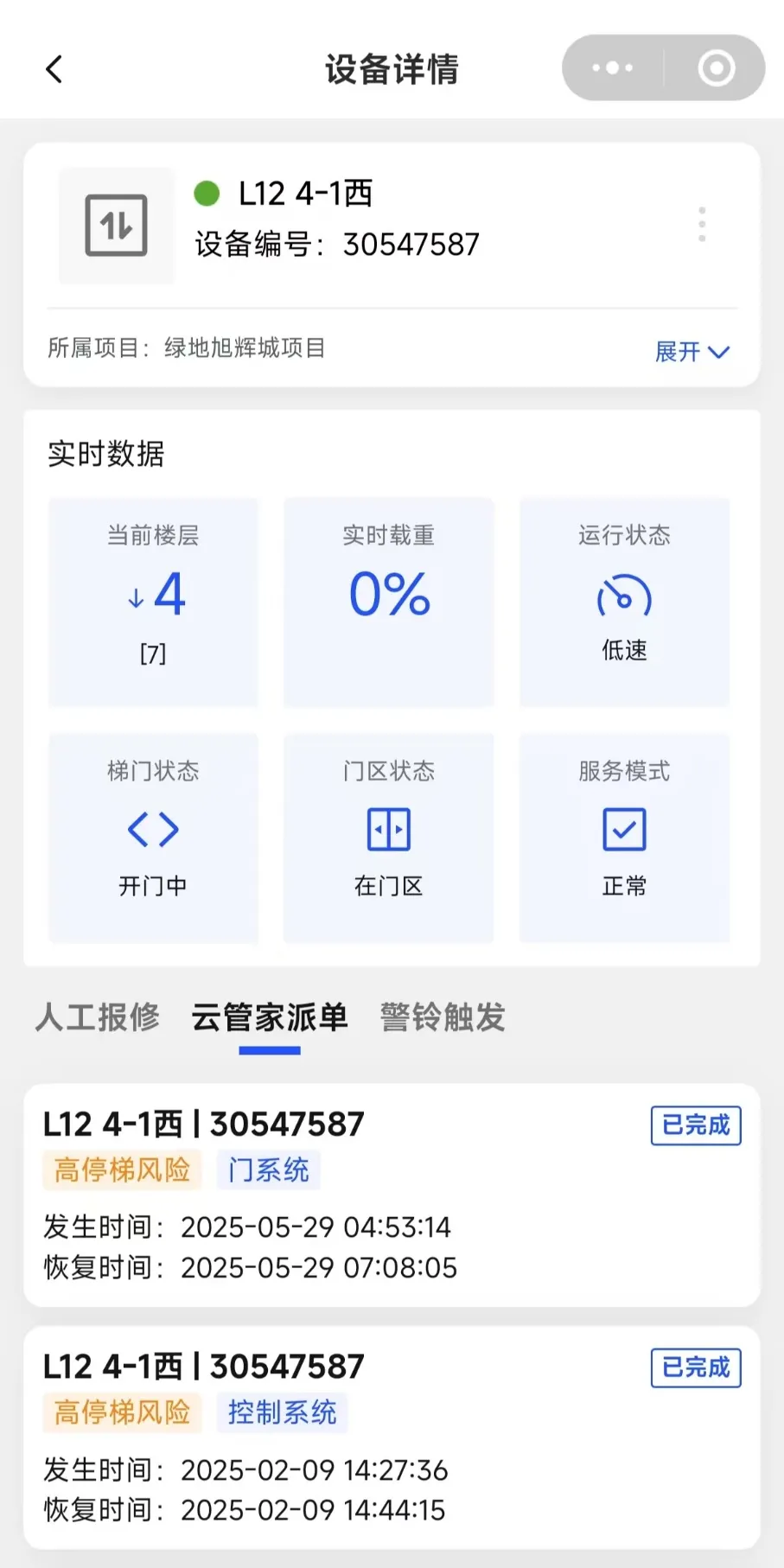Open the vertical overflow menu on the device card
The height and width of the screenshot is (1568, 784).
click(x=702, y=224)
